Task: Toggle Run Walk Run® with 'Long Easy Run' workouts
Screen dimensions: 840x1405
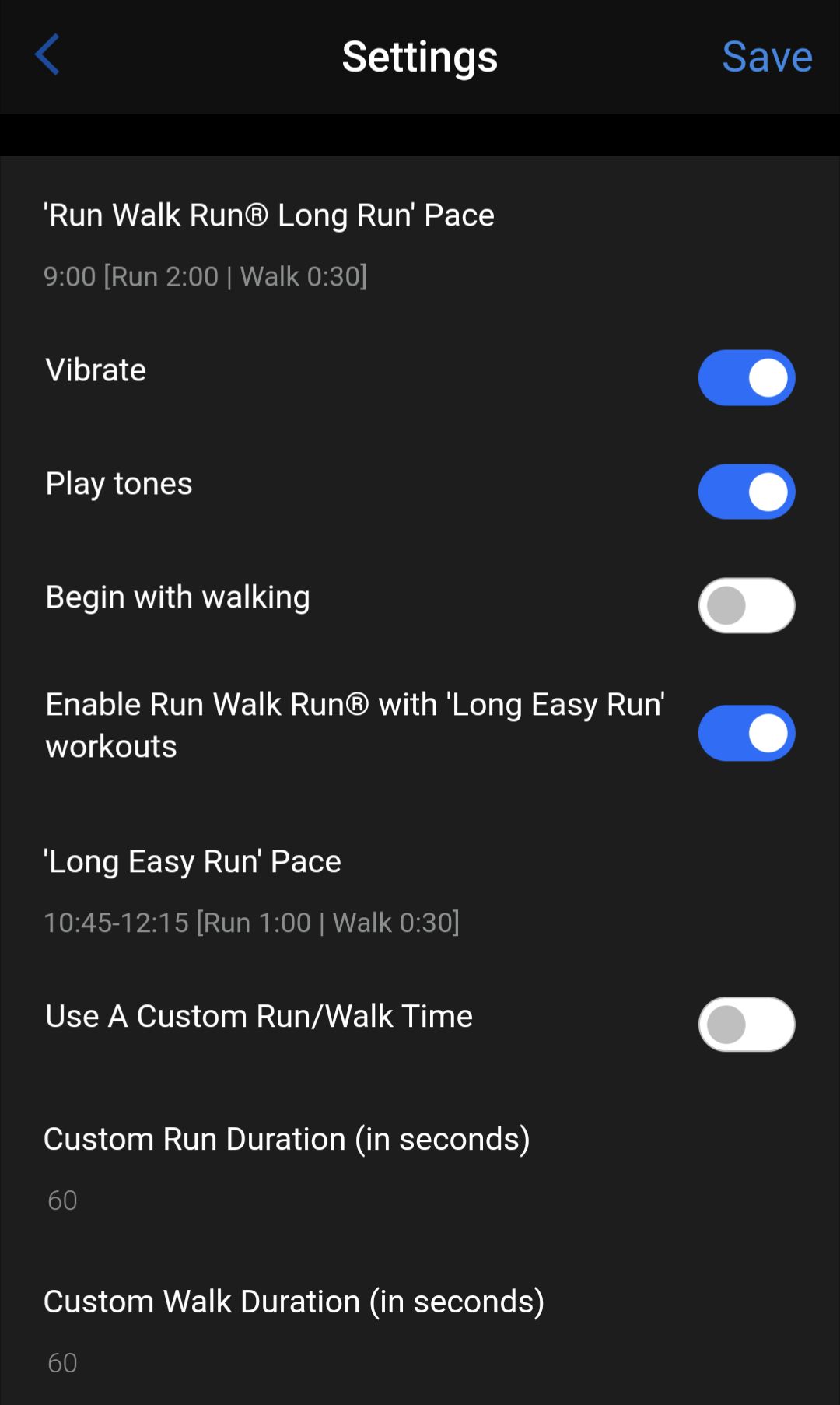Action: click(x=747, y=733)
